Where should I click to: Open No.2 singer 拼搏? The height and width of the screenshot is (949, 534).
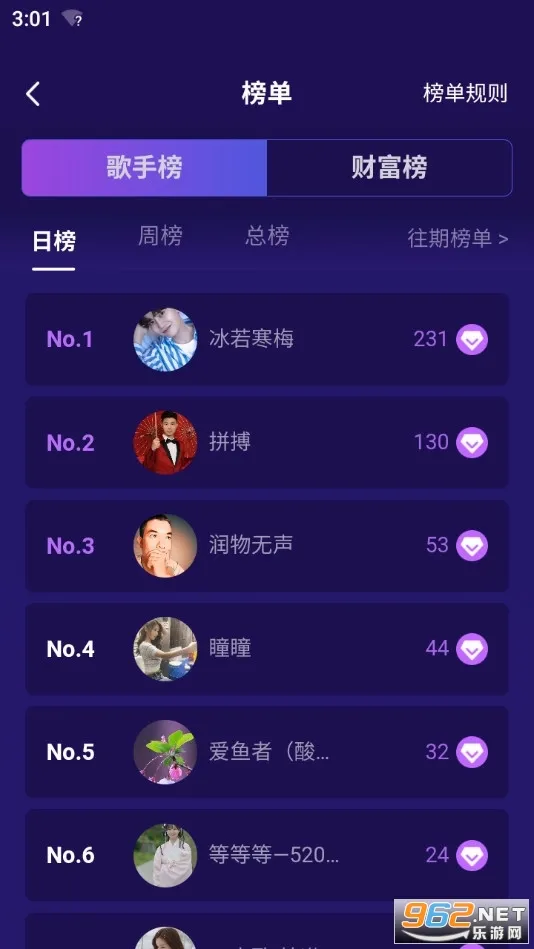click(x=267, y=442)
